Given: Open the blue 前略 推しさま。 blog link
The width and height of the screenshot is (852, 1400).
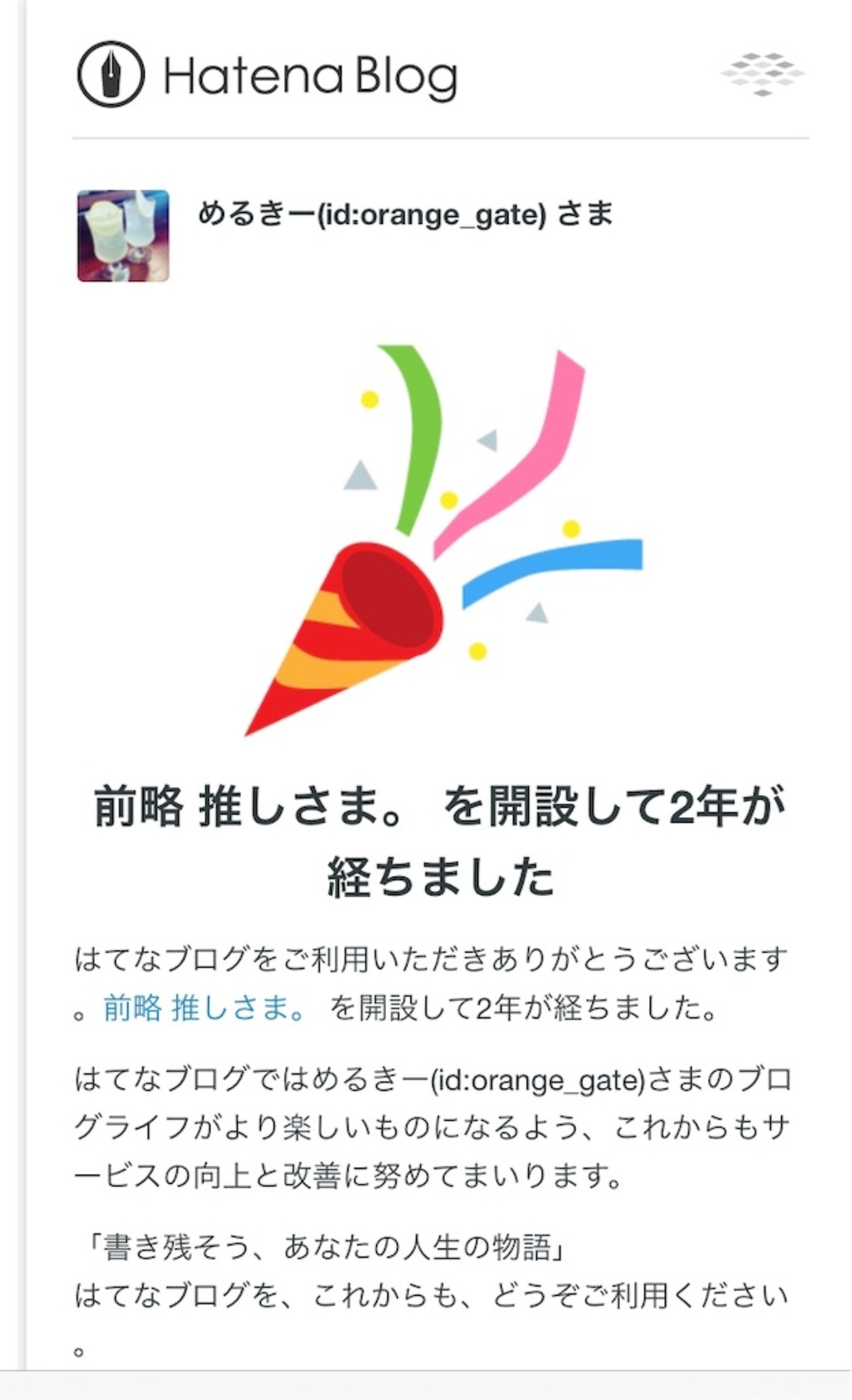Looking at the screenshot, I should pyautogui.click(x=204, y=1008).
